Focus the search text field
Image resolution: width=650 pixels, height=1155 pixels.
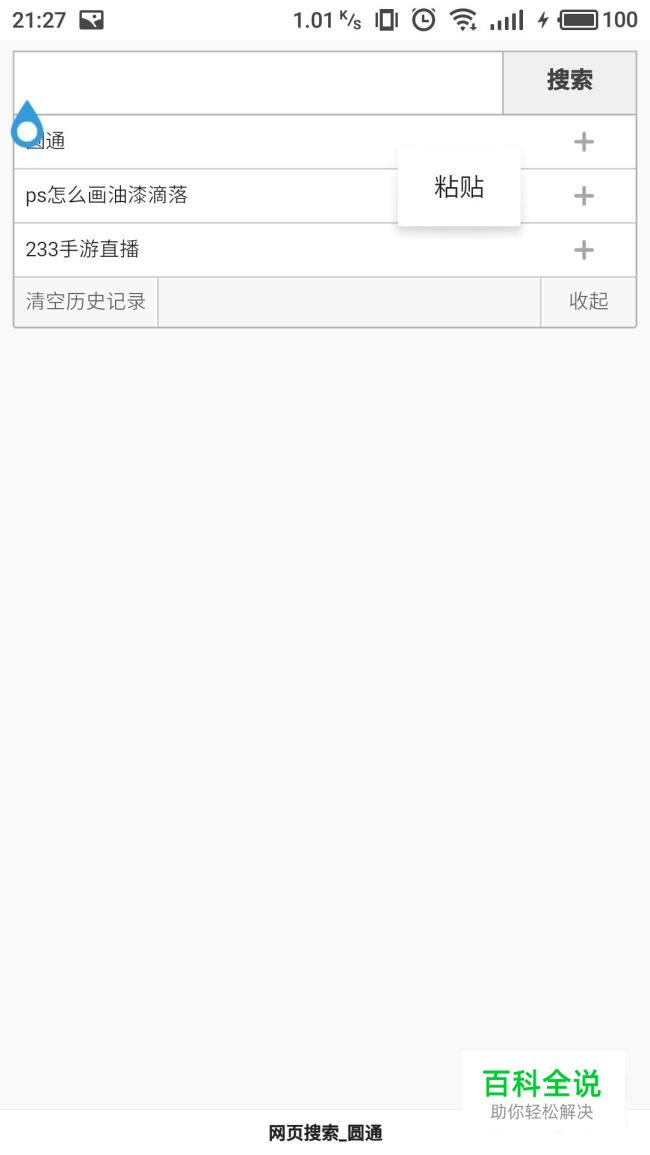pos(258,82)
